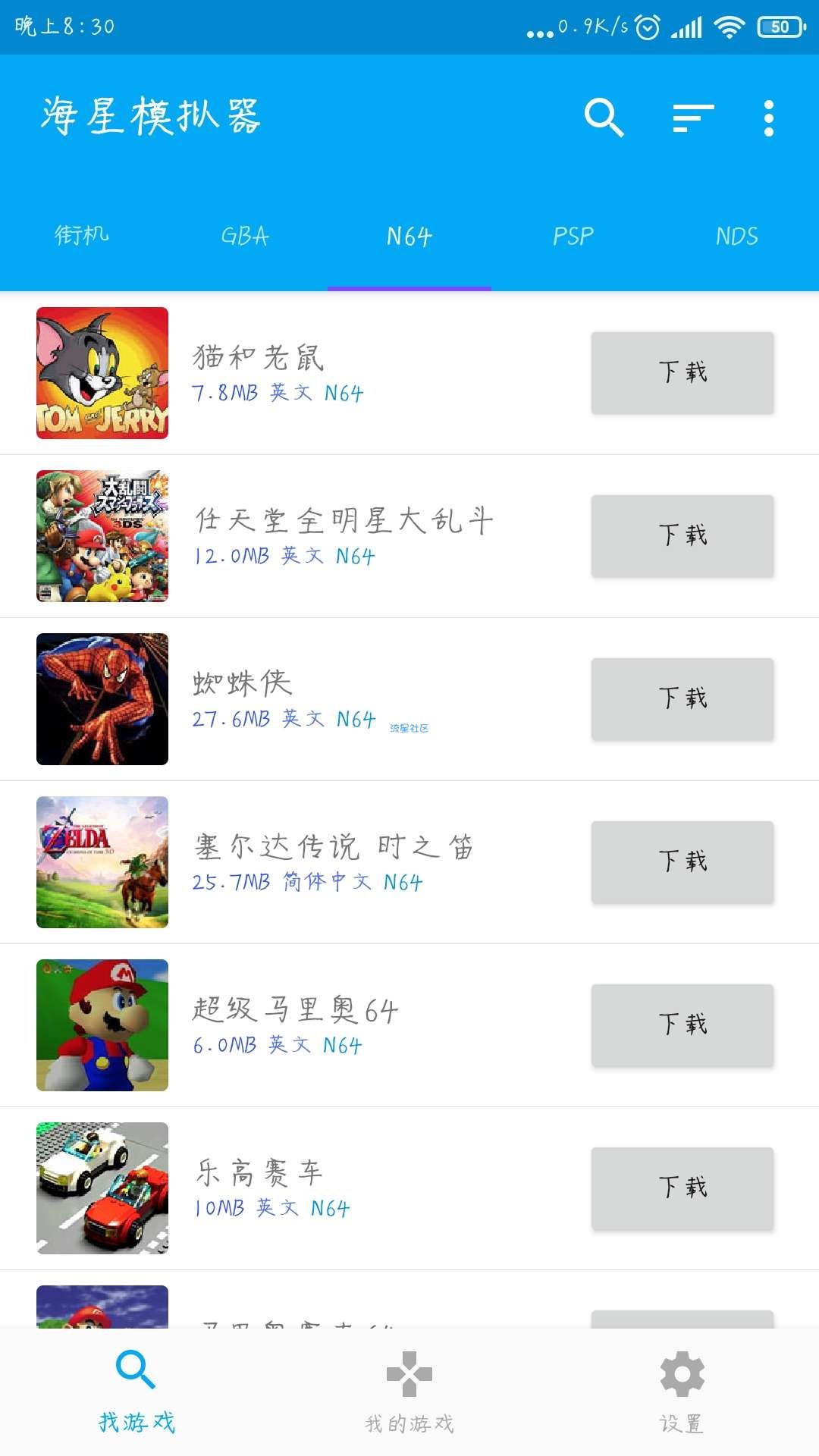Open the search icon in the app bar
This screenshot has width=819, height=1456.
pos(604,118)
